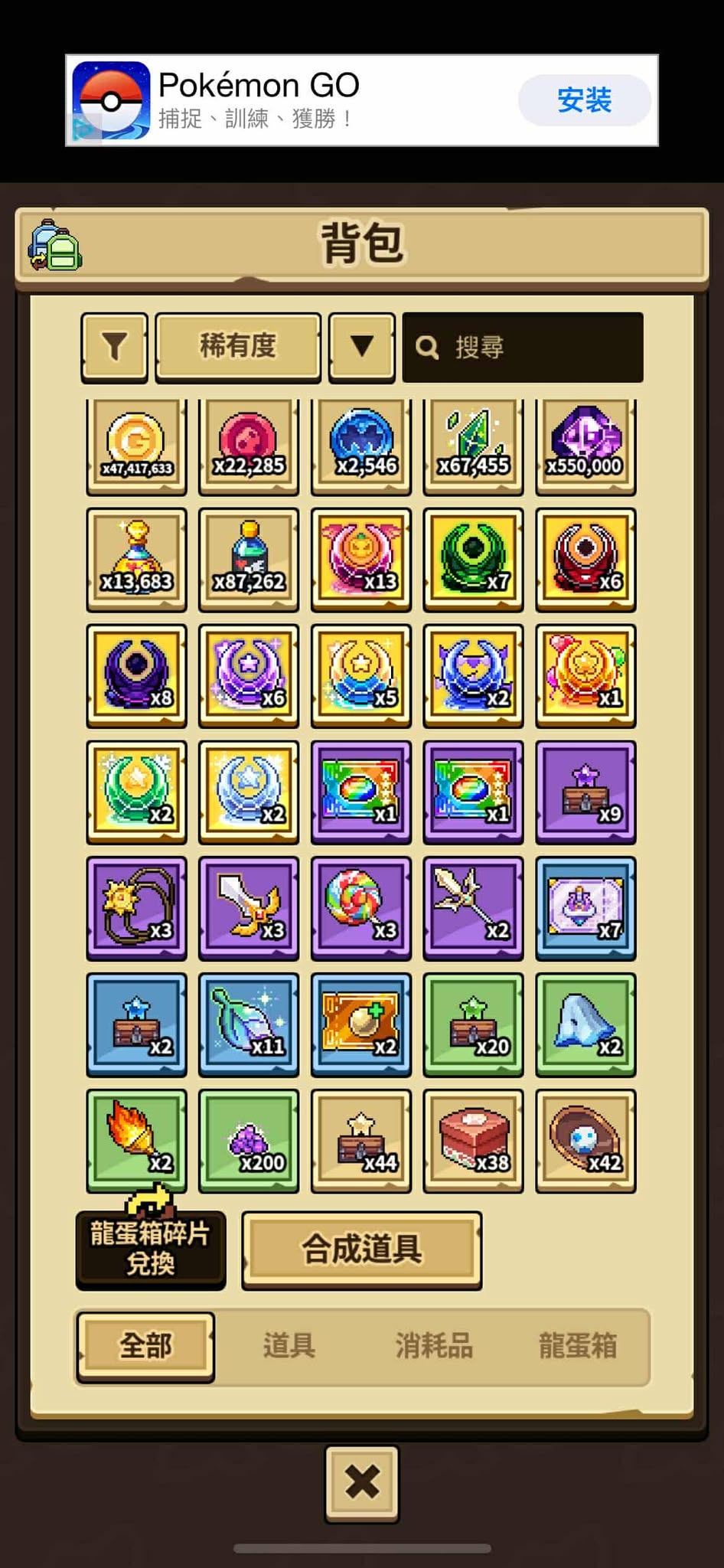Open the 稀有度 sort option
This screenshot has width=724, height=1568.
238,347
